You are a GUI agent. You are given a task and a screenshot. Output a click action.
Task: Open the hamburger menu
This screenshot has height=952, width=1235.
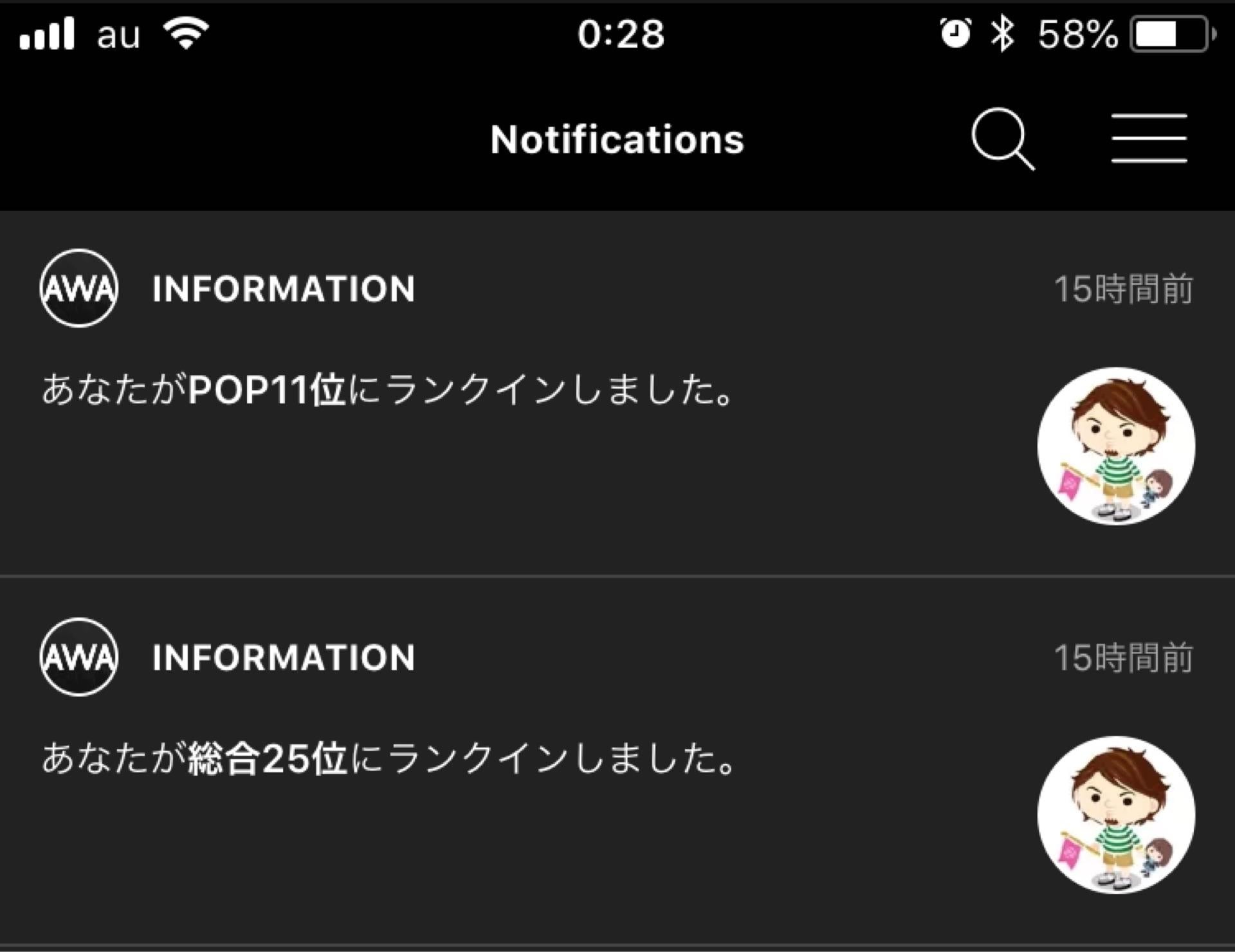(x=1149, y=139)
